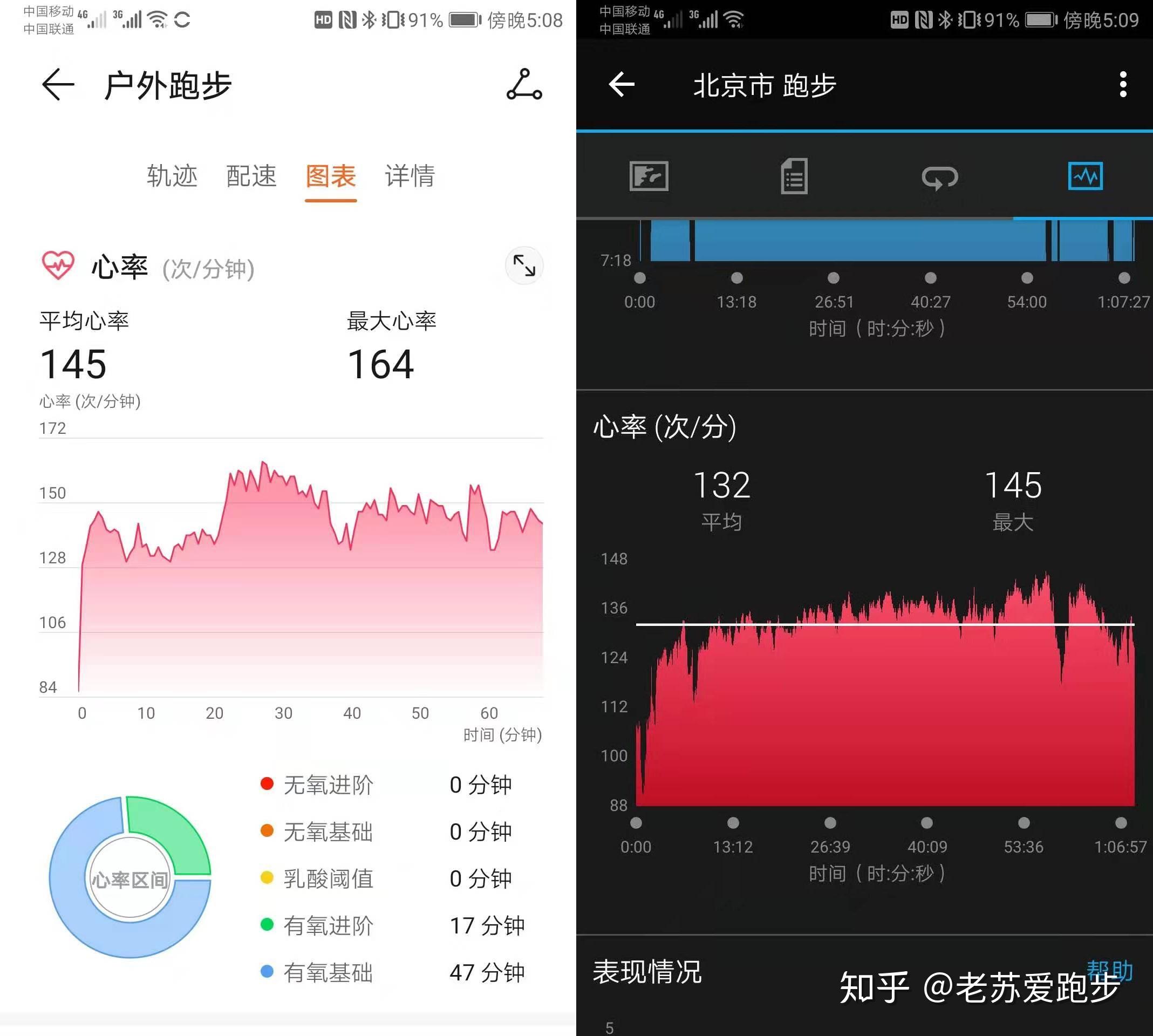This screenshot has height=1036, width=1153.
Task: Open the overflow menu on 北京市 跑步
Action: pyautogui.click(x=1122, y=85)
